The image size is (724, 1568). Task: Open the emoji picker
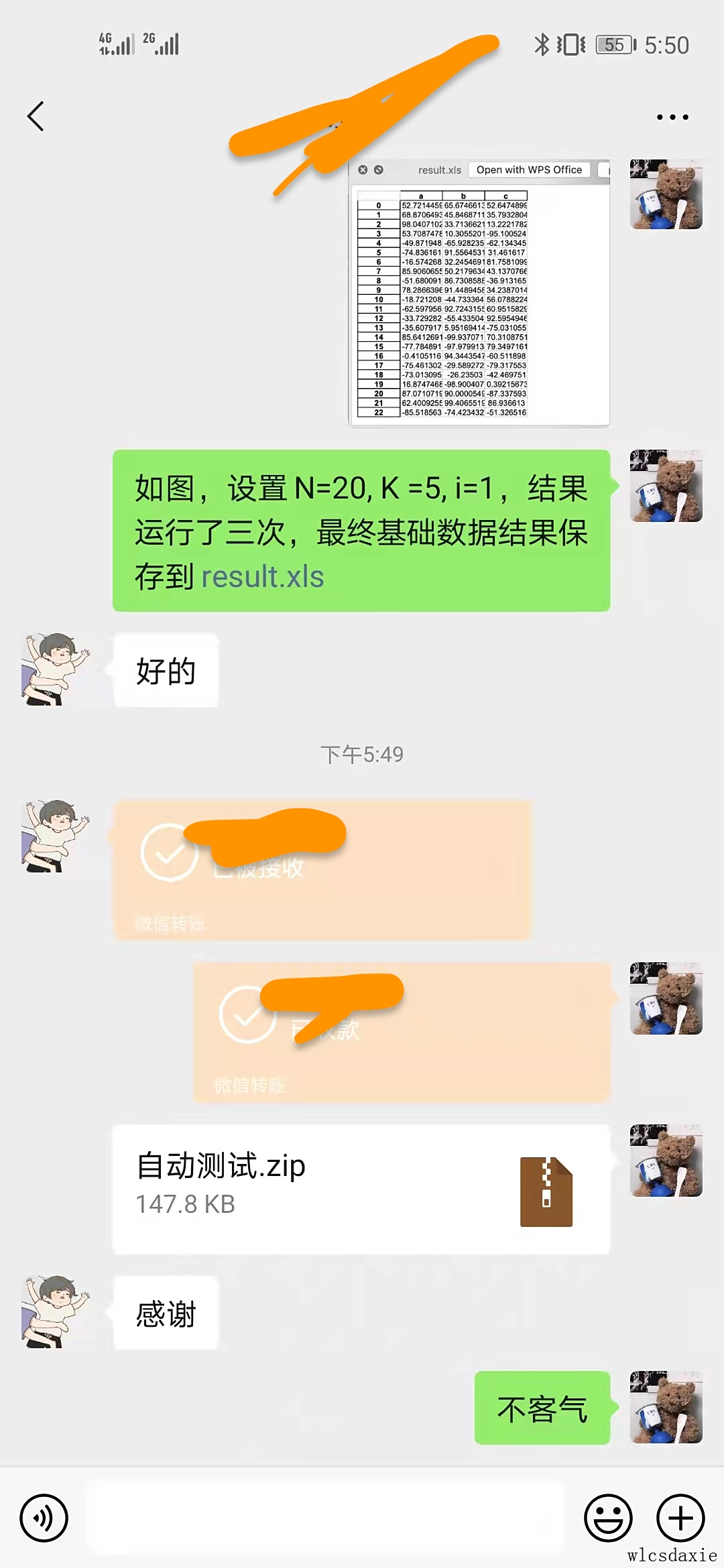point(608,1518)
